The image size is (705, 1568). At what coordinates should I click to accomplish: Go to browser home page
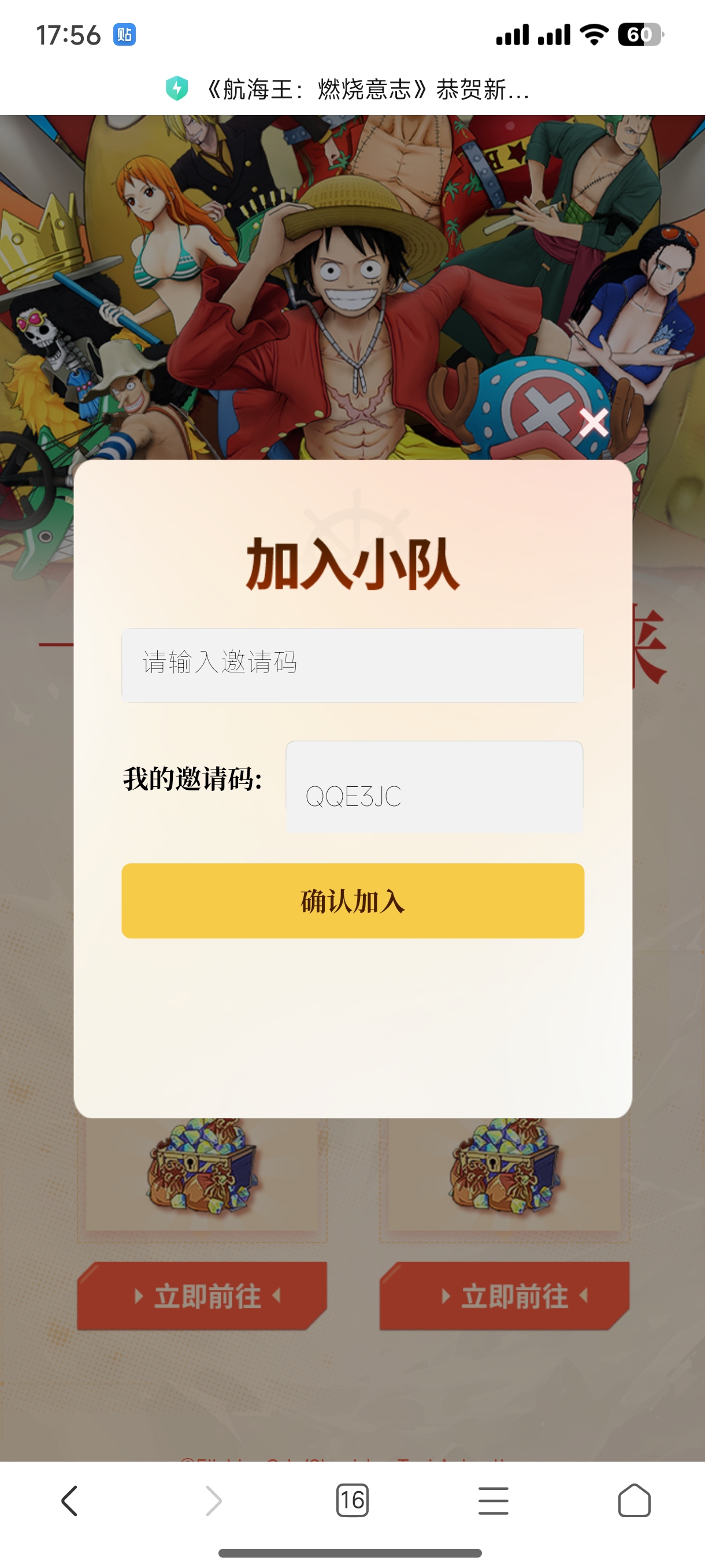click(x=634, y=1500)
